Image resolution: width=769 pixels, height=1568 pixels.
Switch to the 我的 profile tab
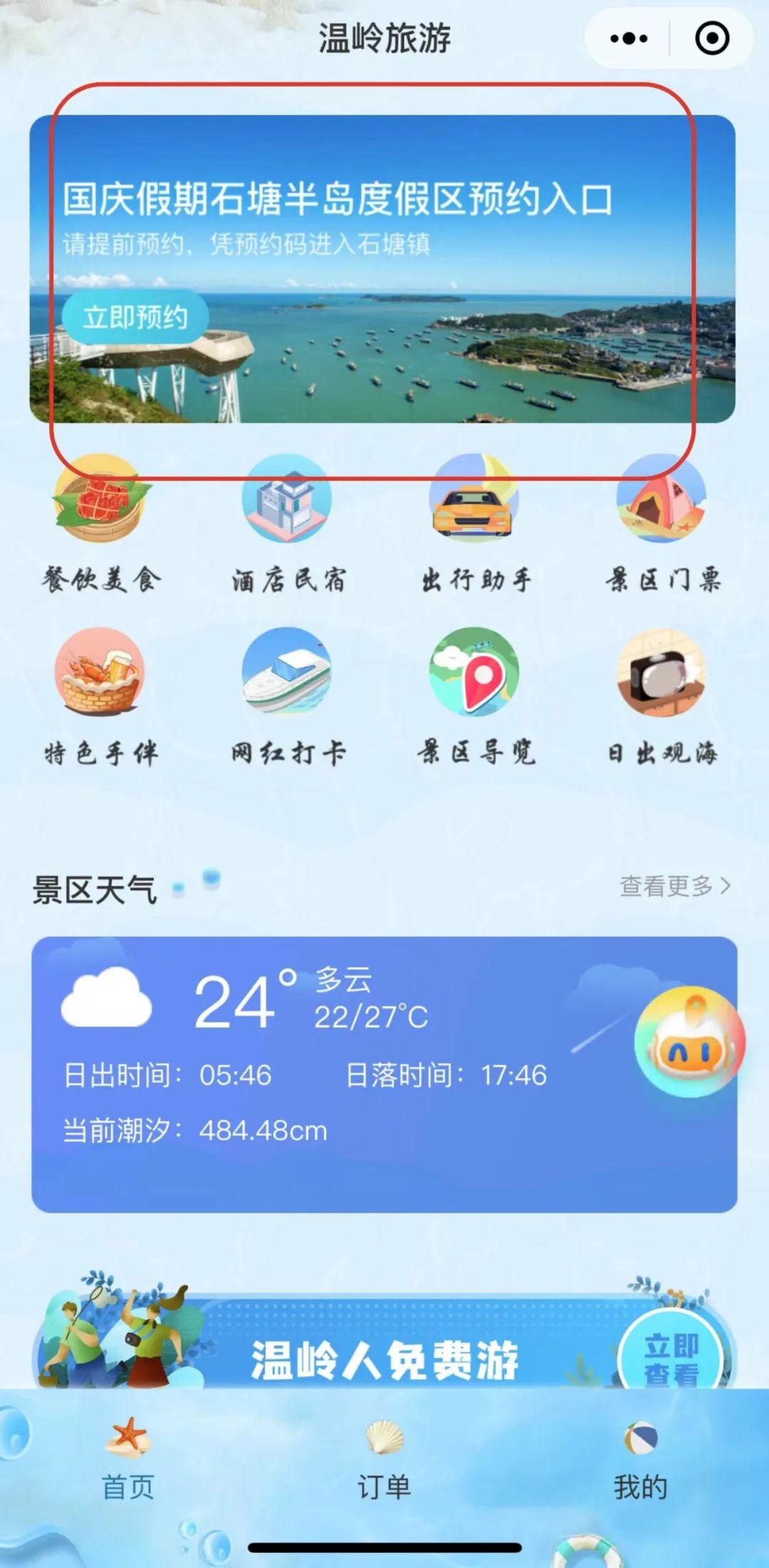click(641, 1468)
